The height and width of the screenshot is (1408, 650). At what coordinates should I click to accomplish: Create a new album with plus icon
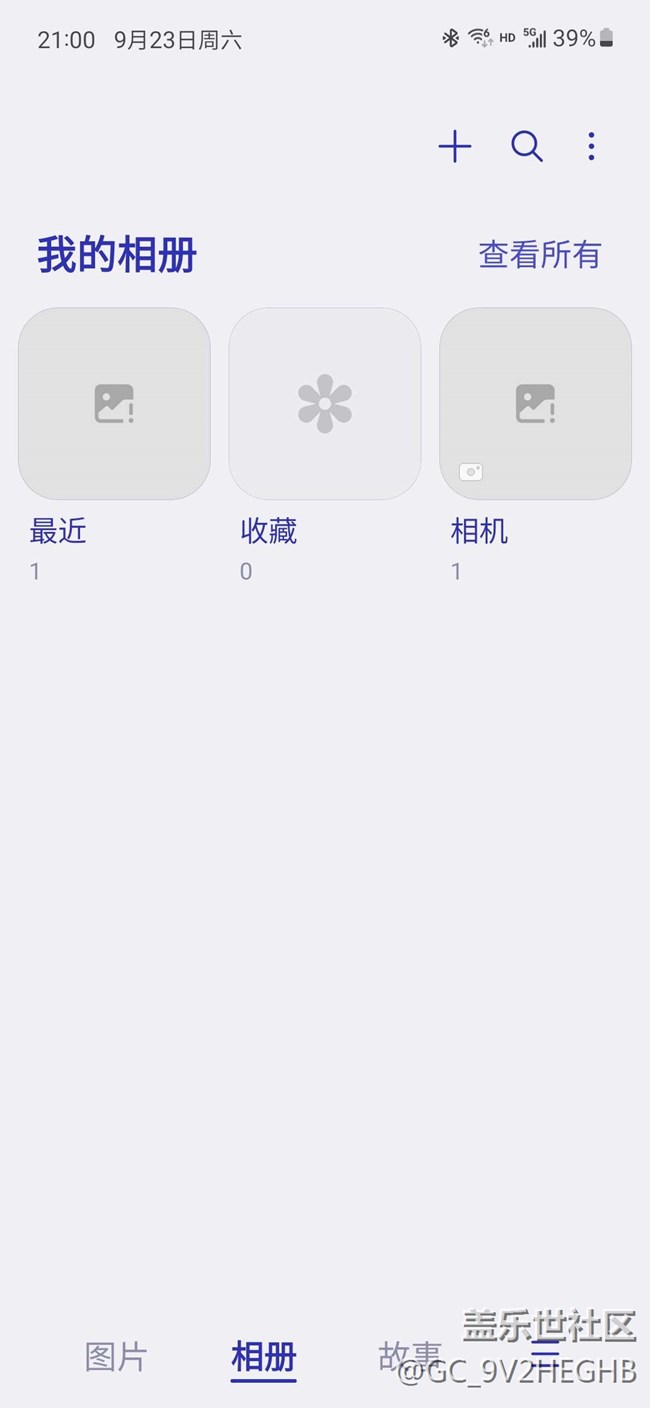(455, 147)
